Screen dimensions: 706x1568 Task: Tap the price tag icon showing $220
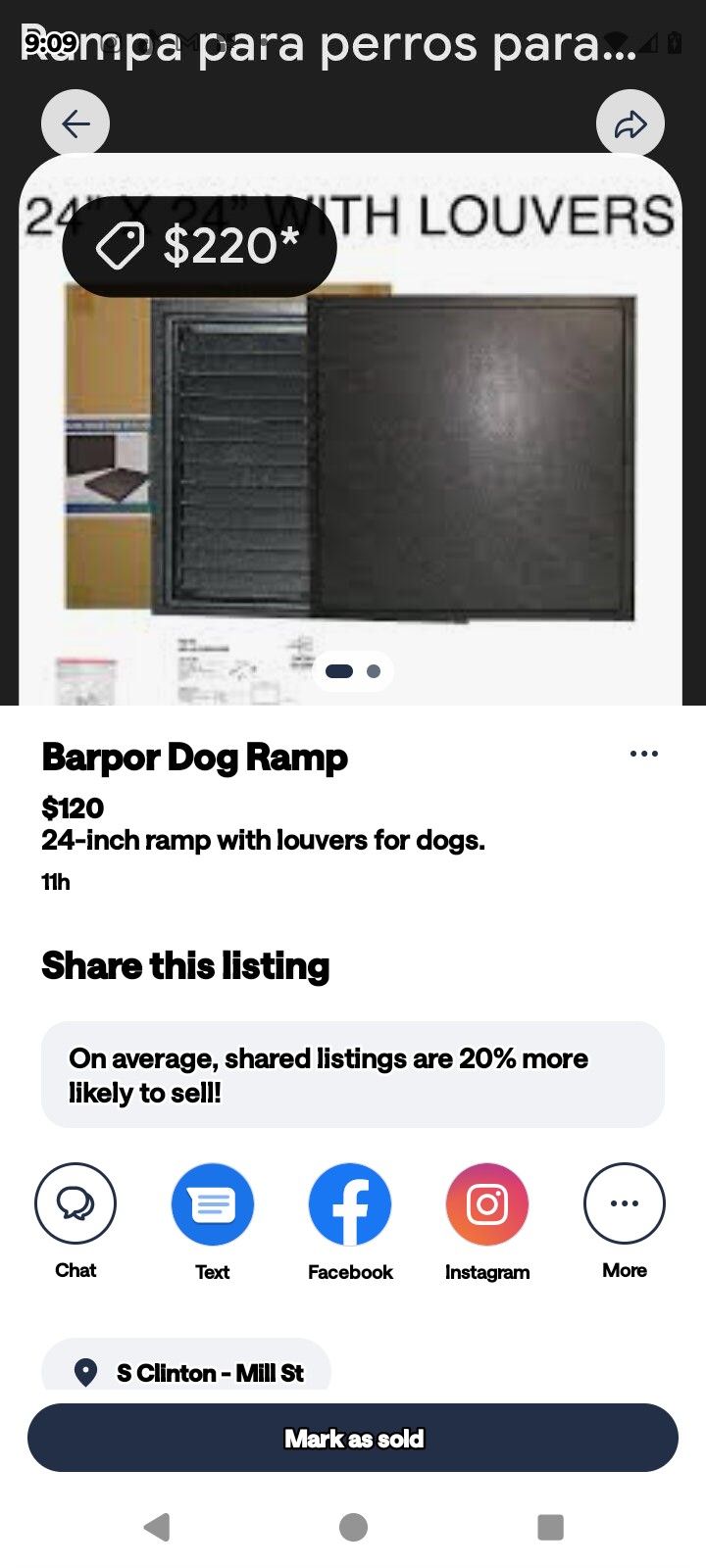[x=120, y=246]
